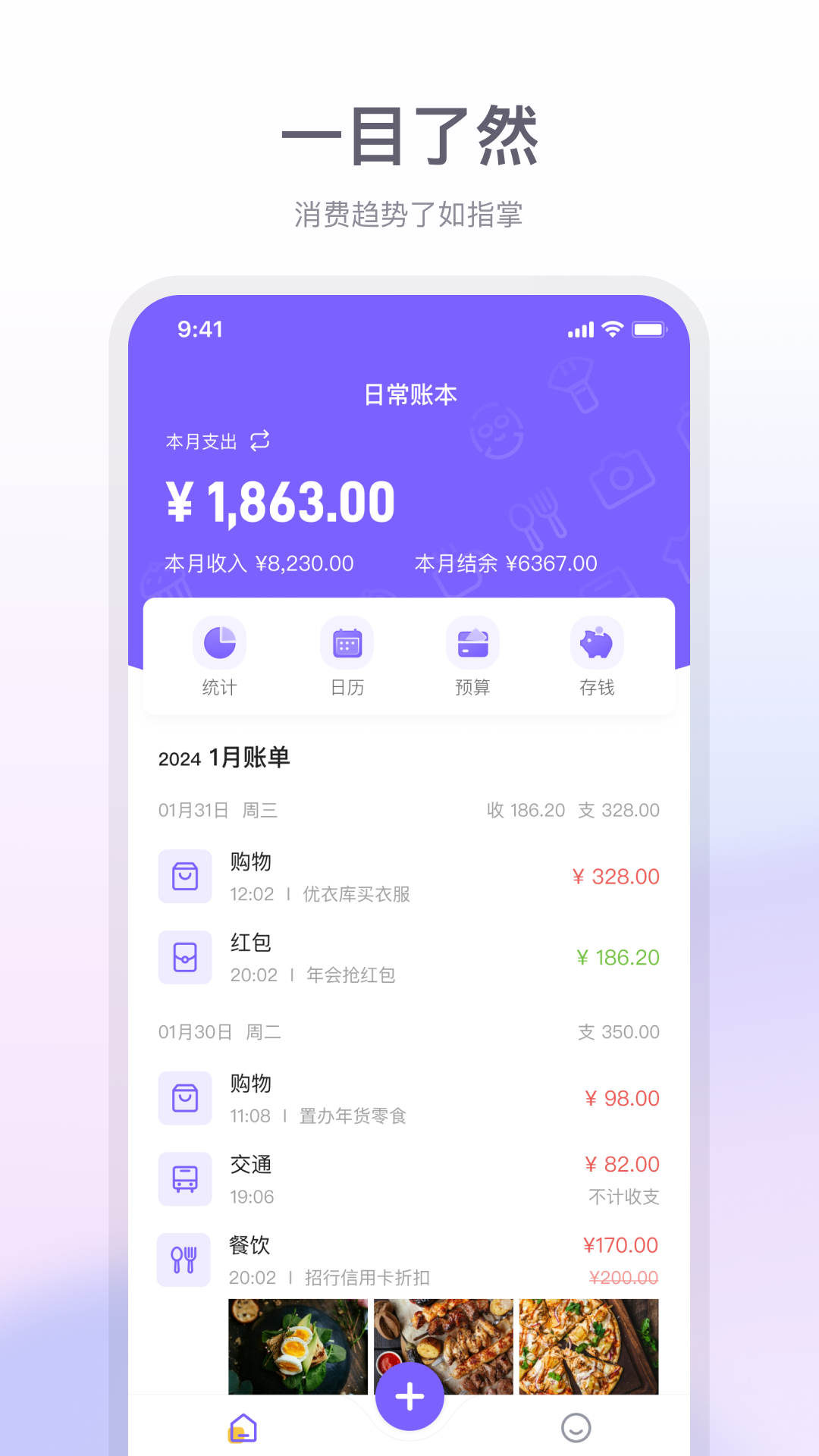Tap the 红包 red envelope icon

pyautogui.click(x=185, y=957)
